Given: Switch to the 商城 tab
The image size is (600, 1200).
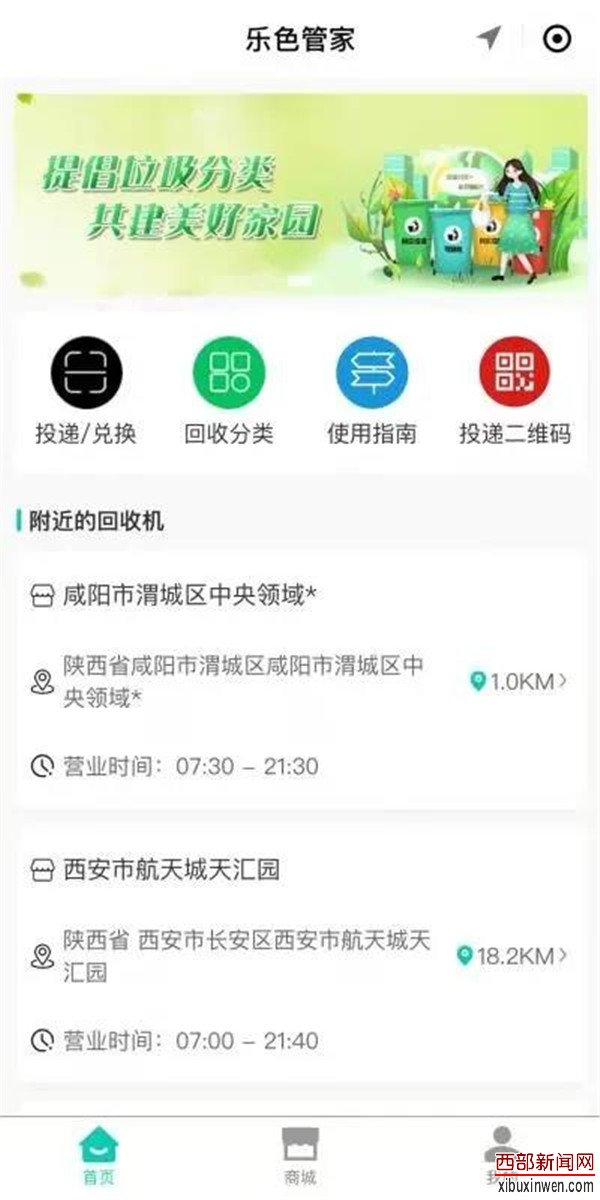Looking at the screenshot, I should [x=300, y=1155].
